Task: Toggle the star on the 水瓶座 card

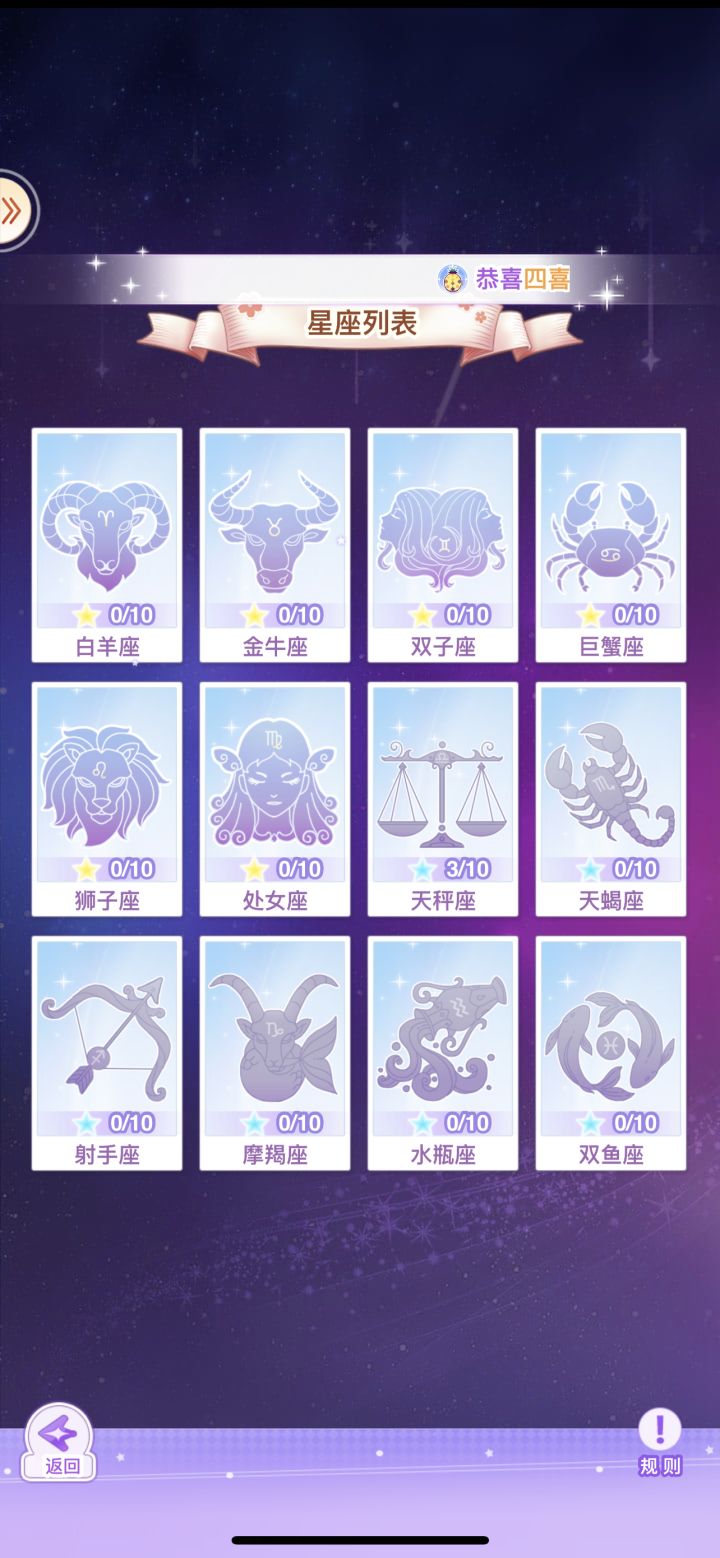Action: 419,1123
